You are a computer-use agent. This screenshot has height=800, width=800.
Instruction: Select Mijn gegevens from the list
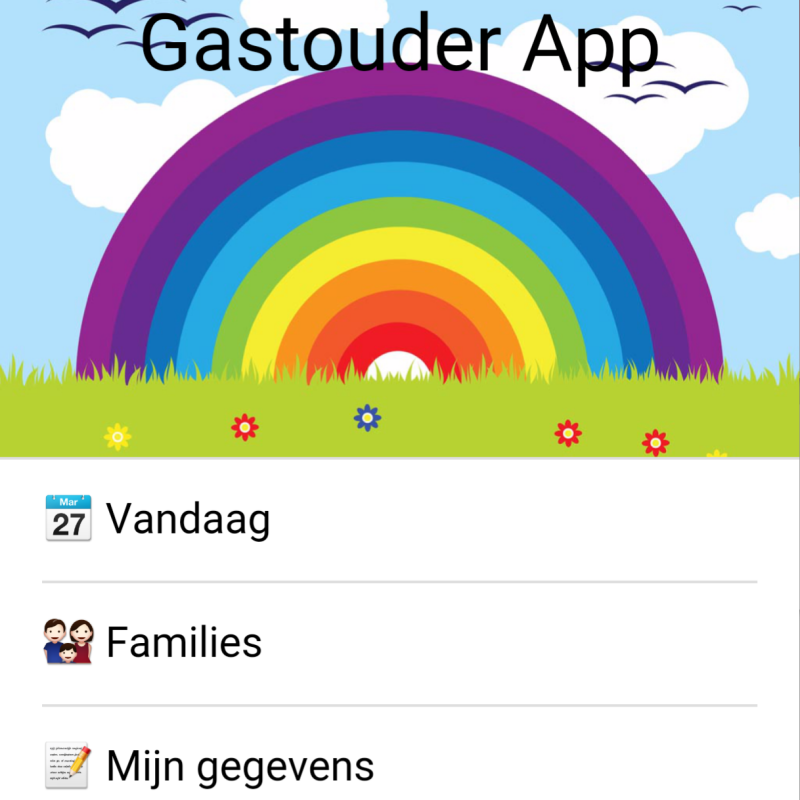[x=240, y=767]
